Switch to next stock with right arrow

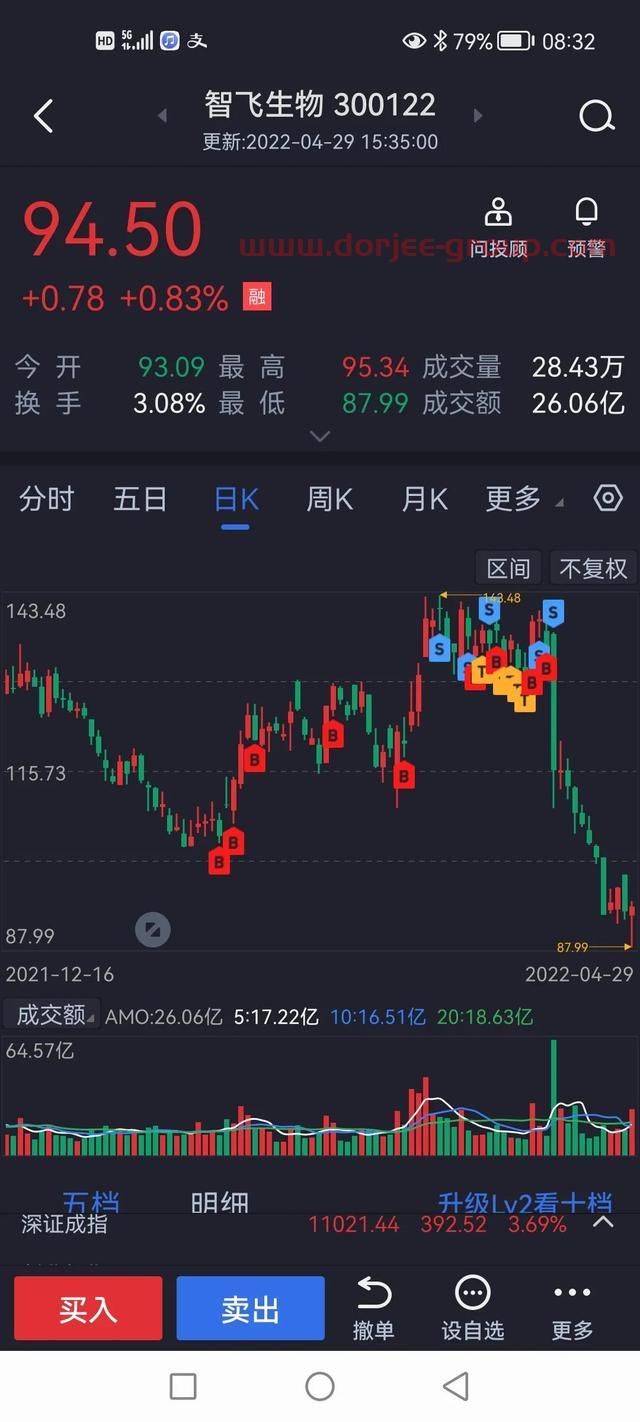tap(477, 117)
